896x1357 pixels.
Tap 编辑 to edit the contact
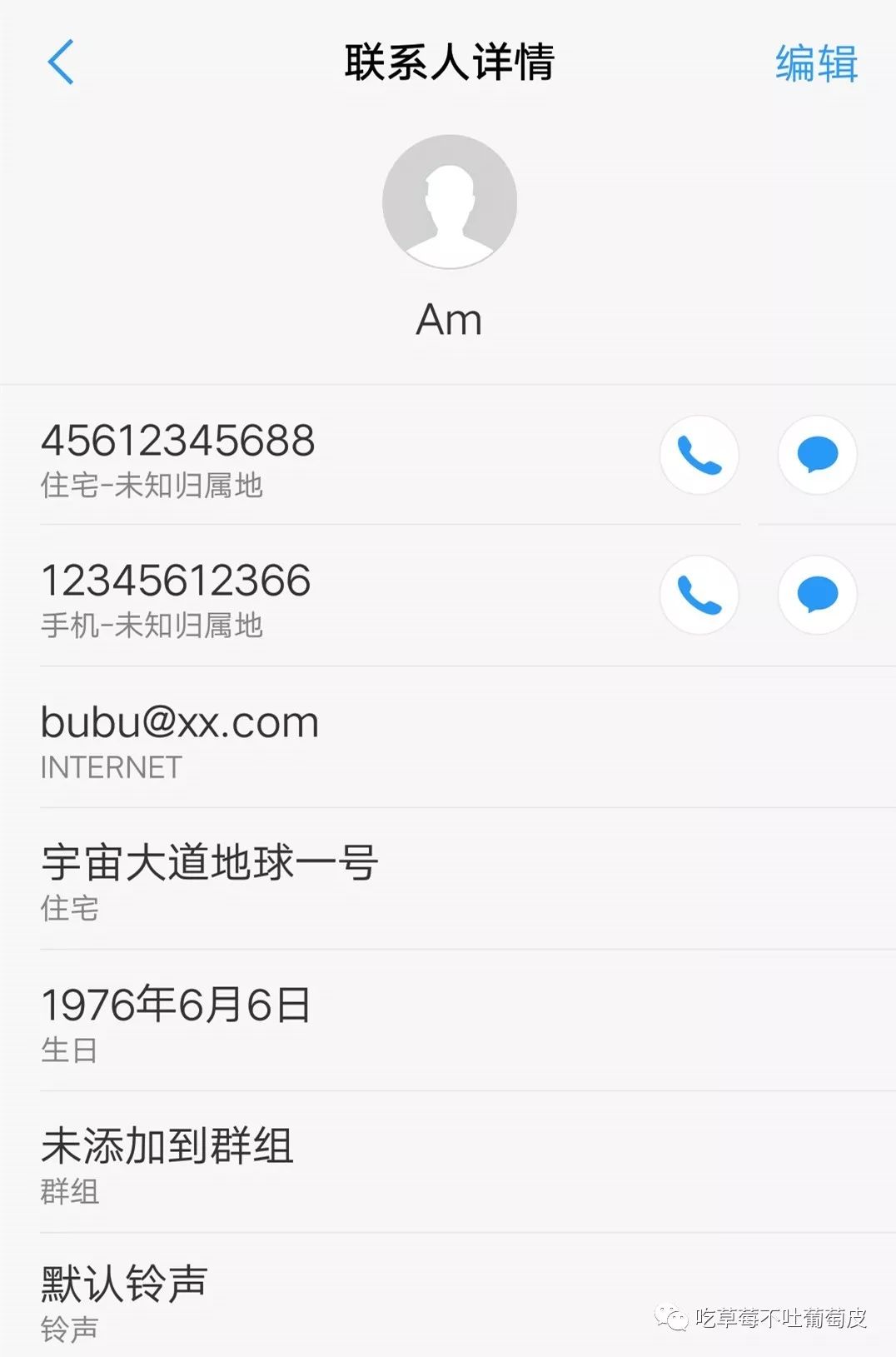[x=815, y=64]
